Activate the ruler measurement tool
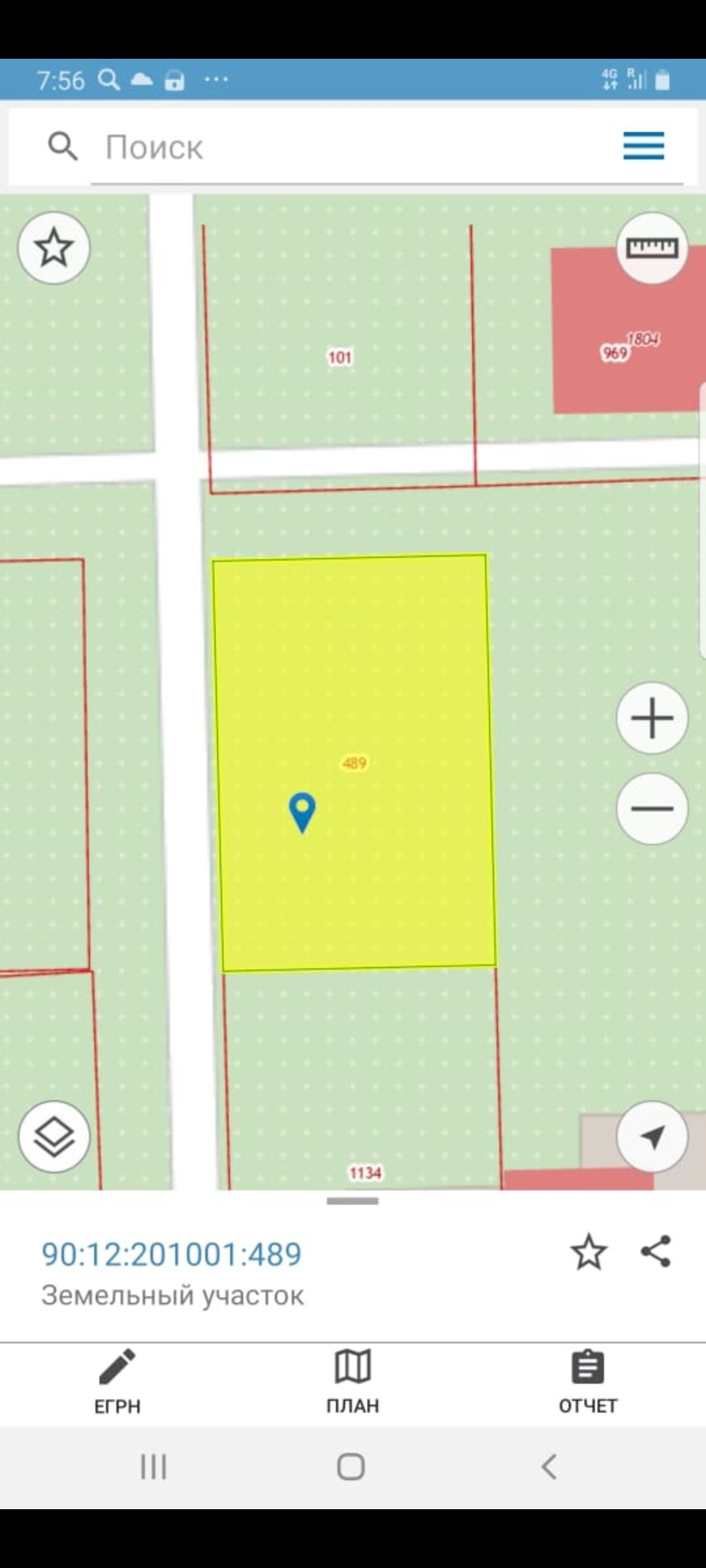Viewport: 706px width, 1568px height. tap(652, 248)
